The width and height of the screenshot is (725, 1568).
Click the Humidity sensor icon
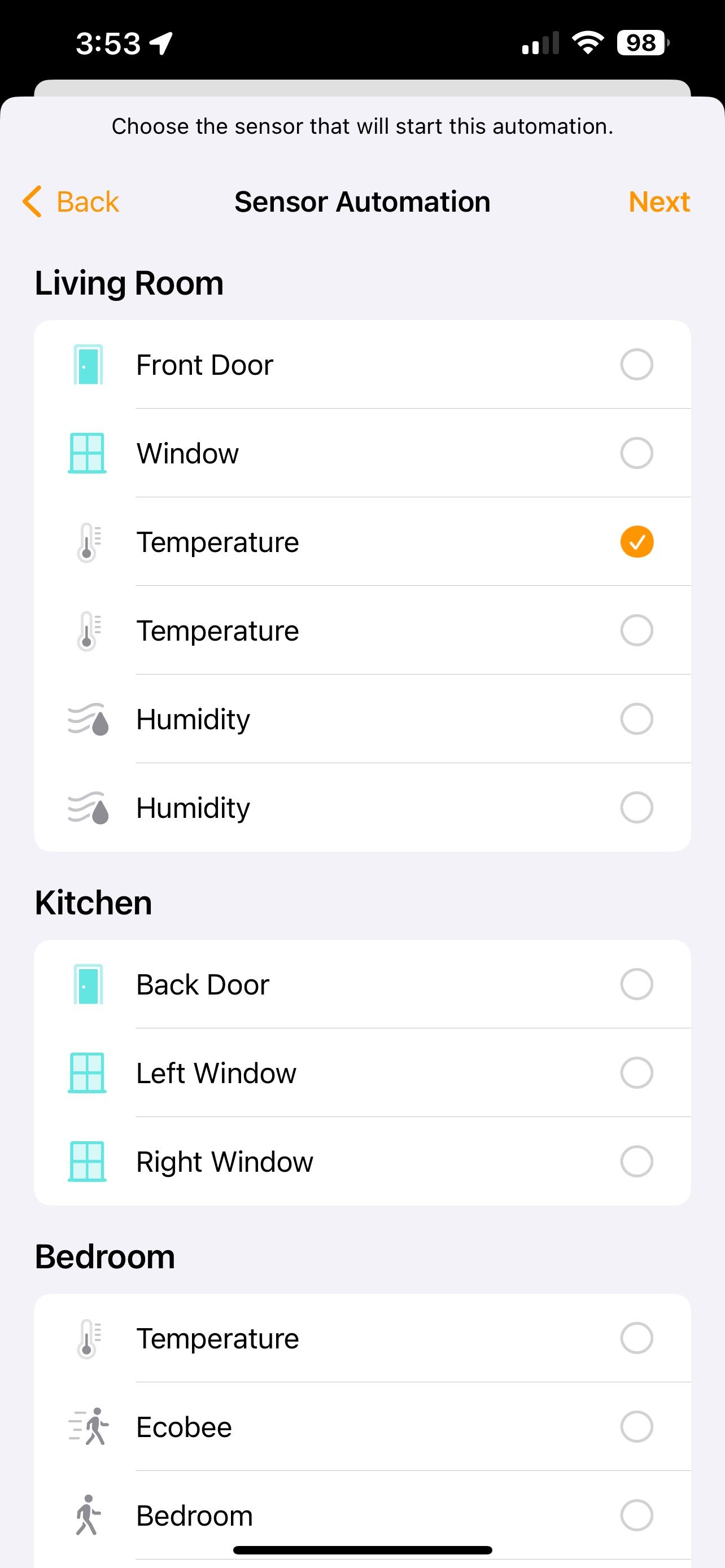(87, 719)
